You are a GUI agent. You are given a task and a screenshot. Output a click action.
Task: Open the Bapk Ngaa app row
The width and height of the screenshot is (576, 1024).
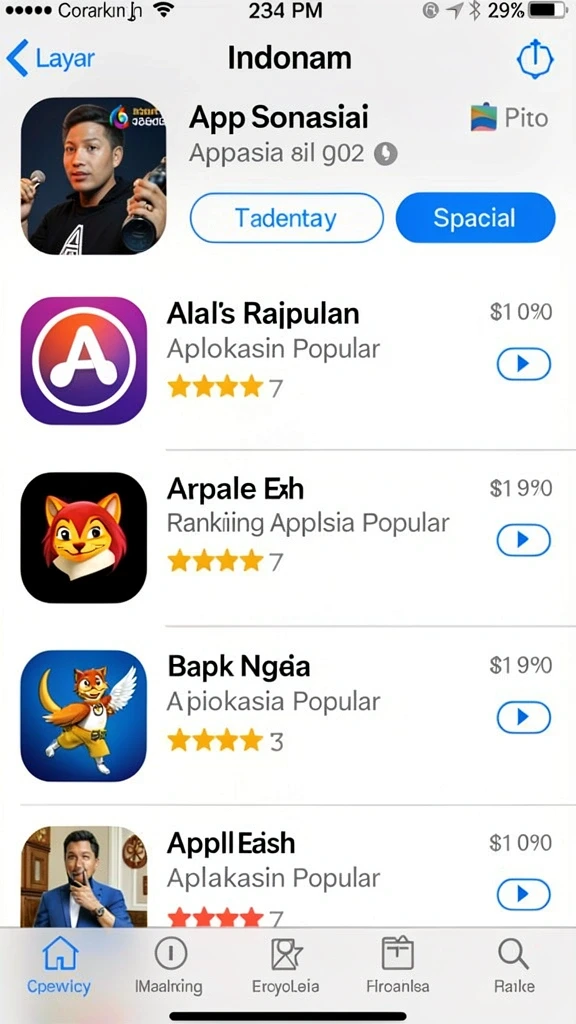288,715
